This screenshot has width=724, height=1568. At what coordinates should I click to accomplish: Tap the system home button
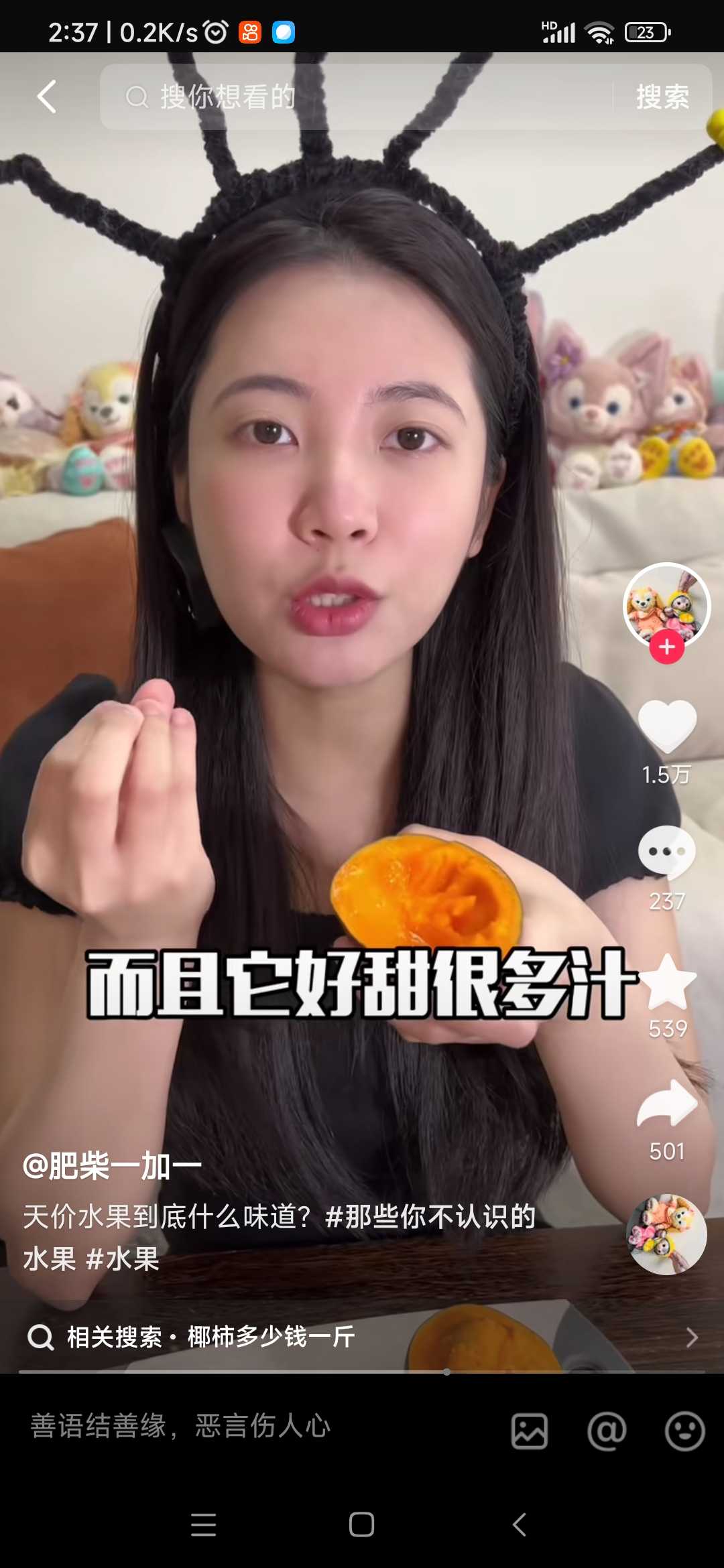[x=361, y=1524]
